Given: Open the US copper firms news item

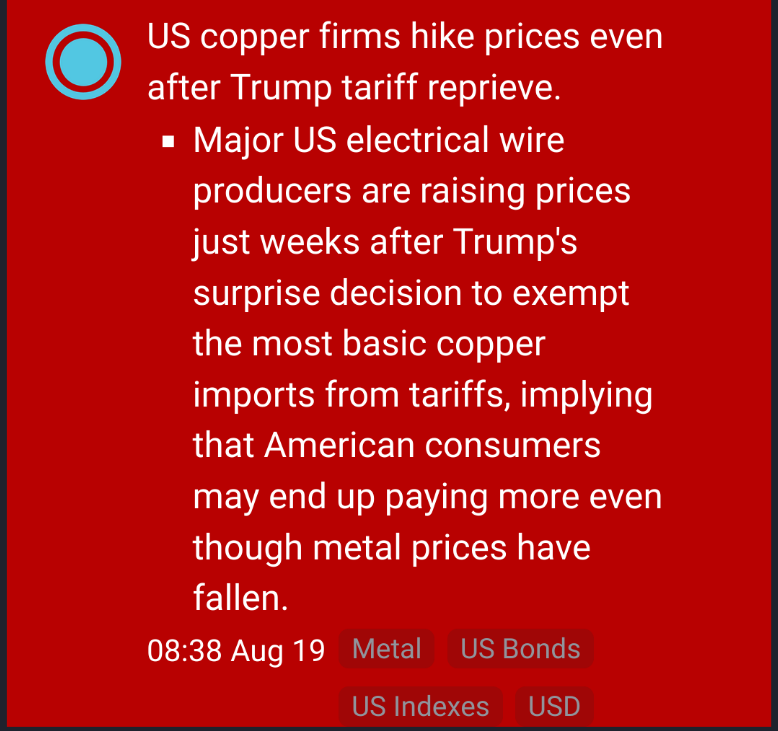Looking at the screenshot, I should pyautogui.click(x=404, y=62).
